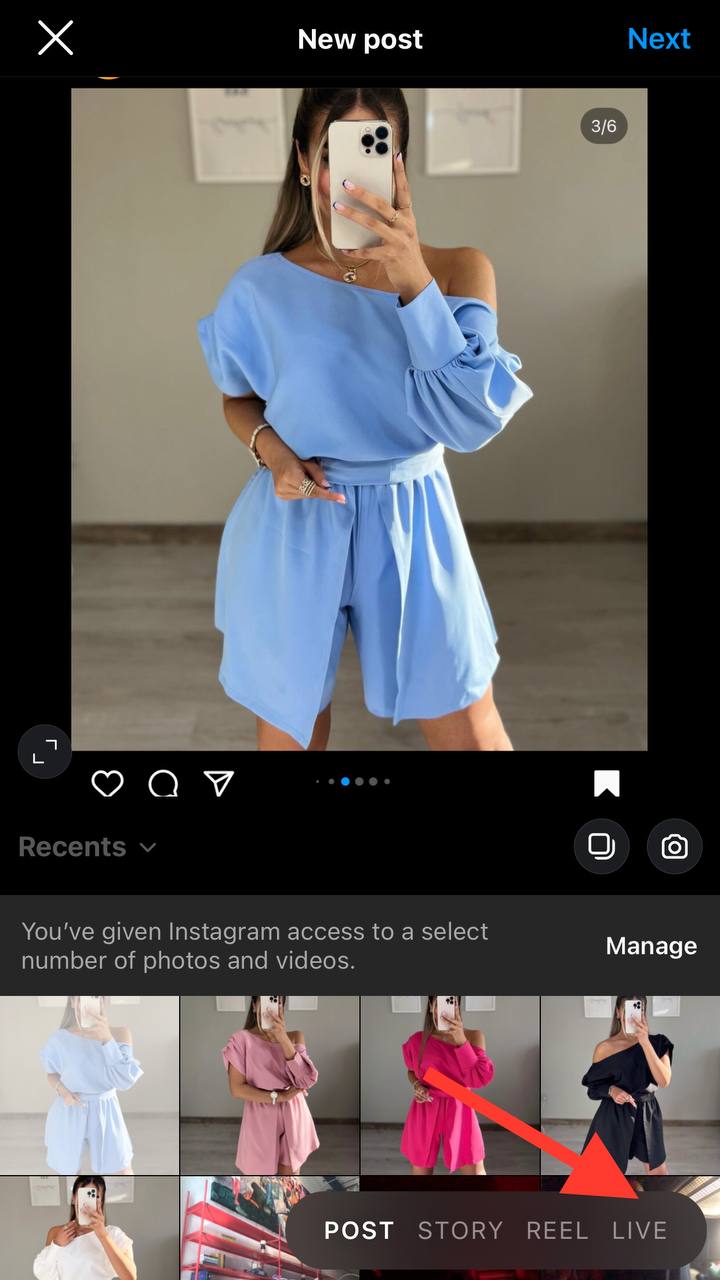Tap the bookmark save icon
720x1280 pixels.
608,784
